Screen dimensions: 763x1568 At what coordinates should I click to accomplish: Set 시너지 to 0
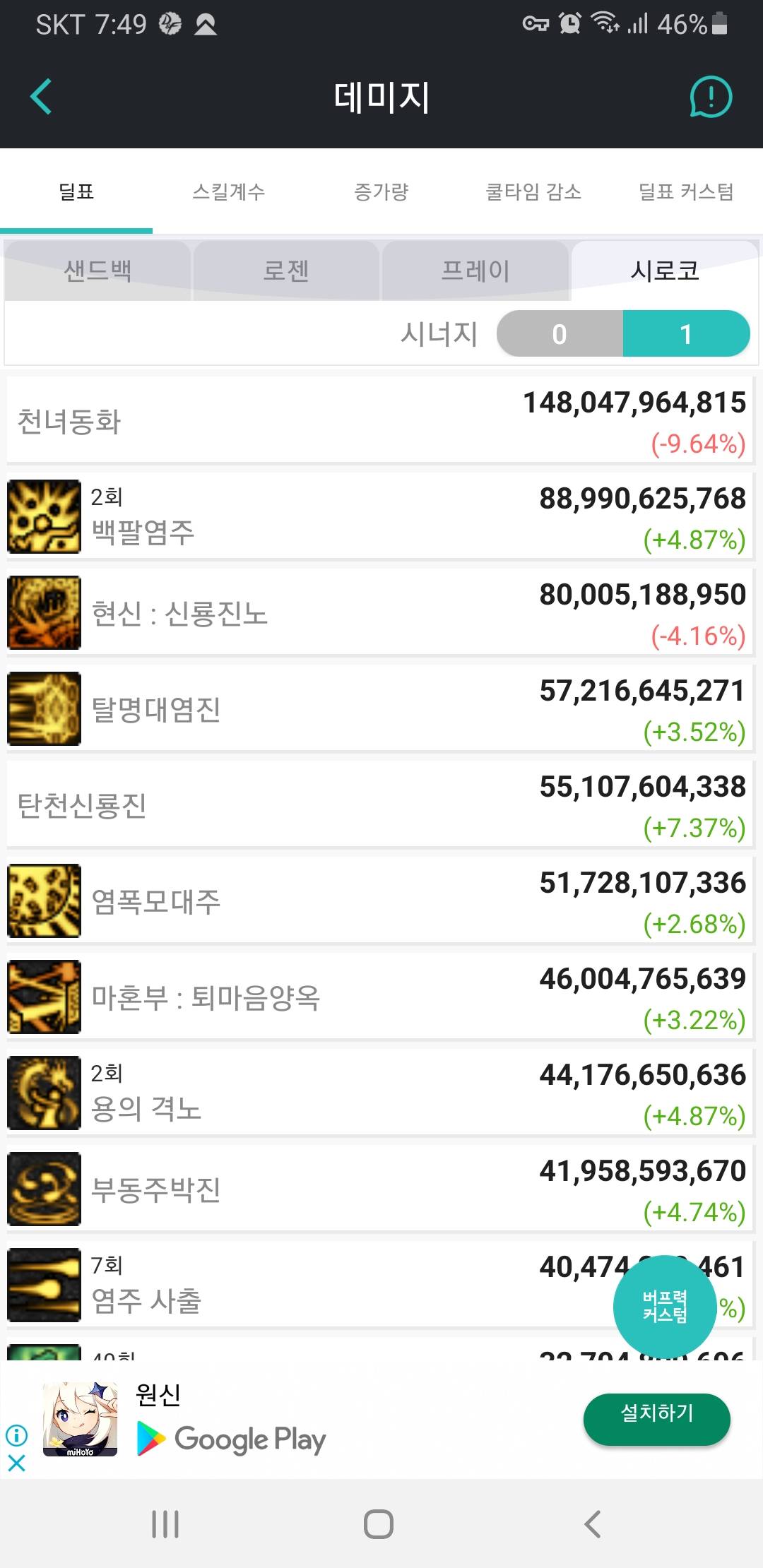(x=560, y=334)
